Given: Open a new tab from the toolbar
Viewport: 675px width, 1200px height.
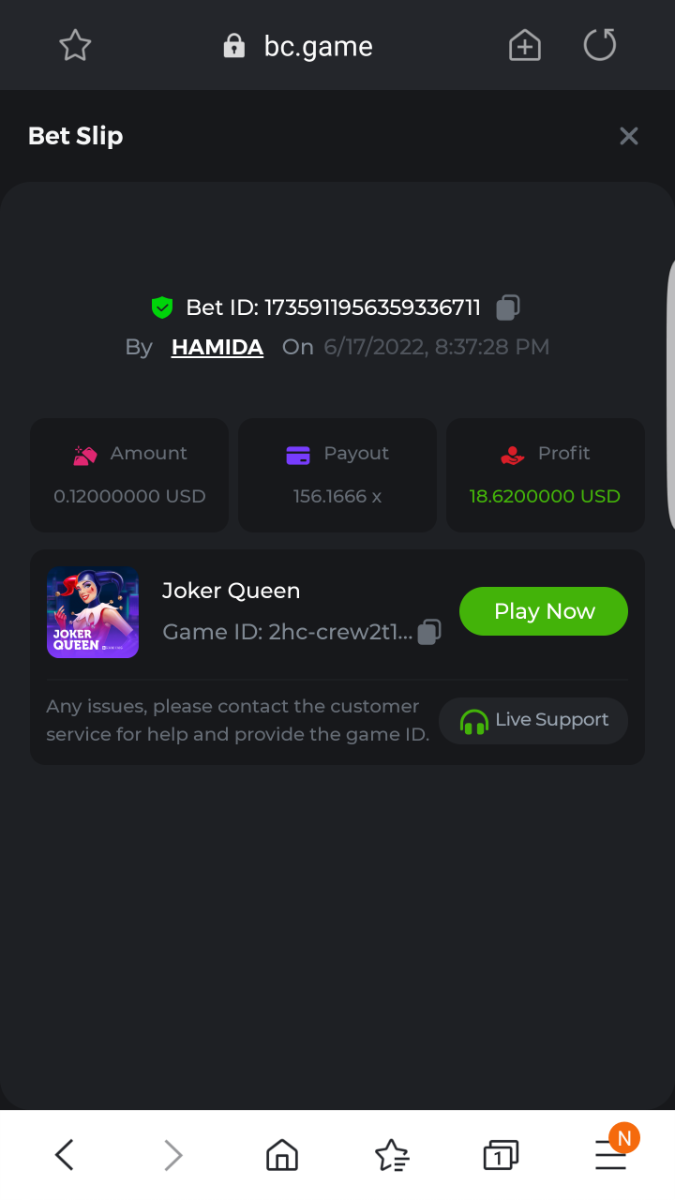Looking at the screenshot, I should (x=524, y=46).
